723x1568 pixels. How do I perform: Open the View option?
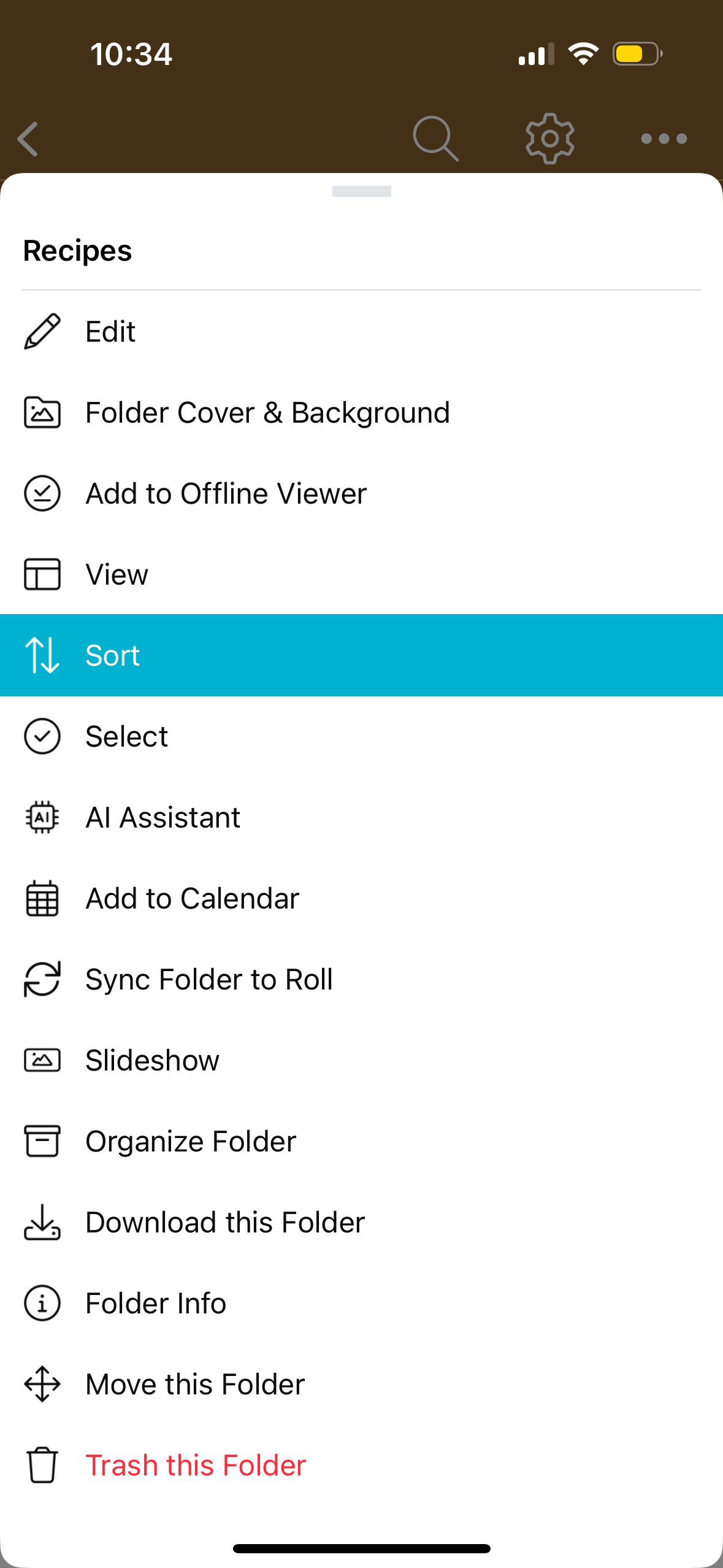pos(361,574)
